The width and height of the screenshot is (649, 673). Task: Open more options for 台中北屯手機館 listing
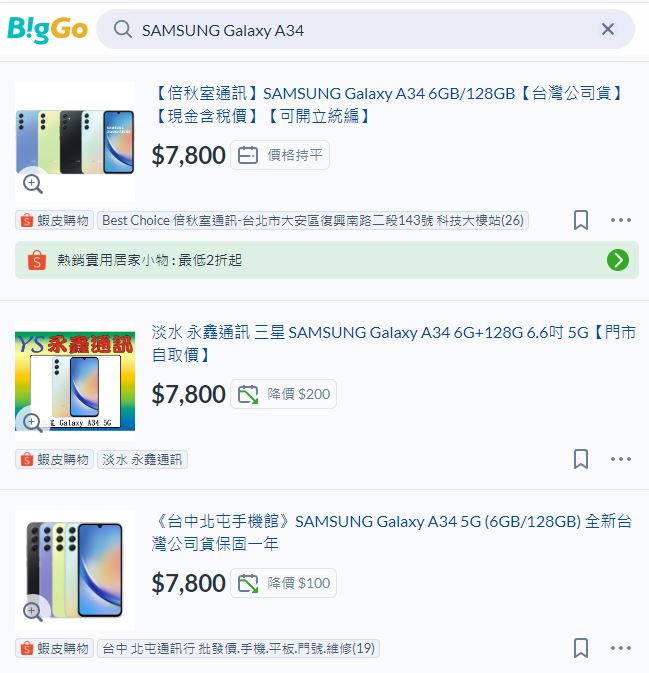pyautogui.click(x=621, y=648)
